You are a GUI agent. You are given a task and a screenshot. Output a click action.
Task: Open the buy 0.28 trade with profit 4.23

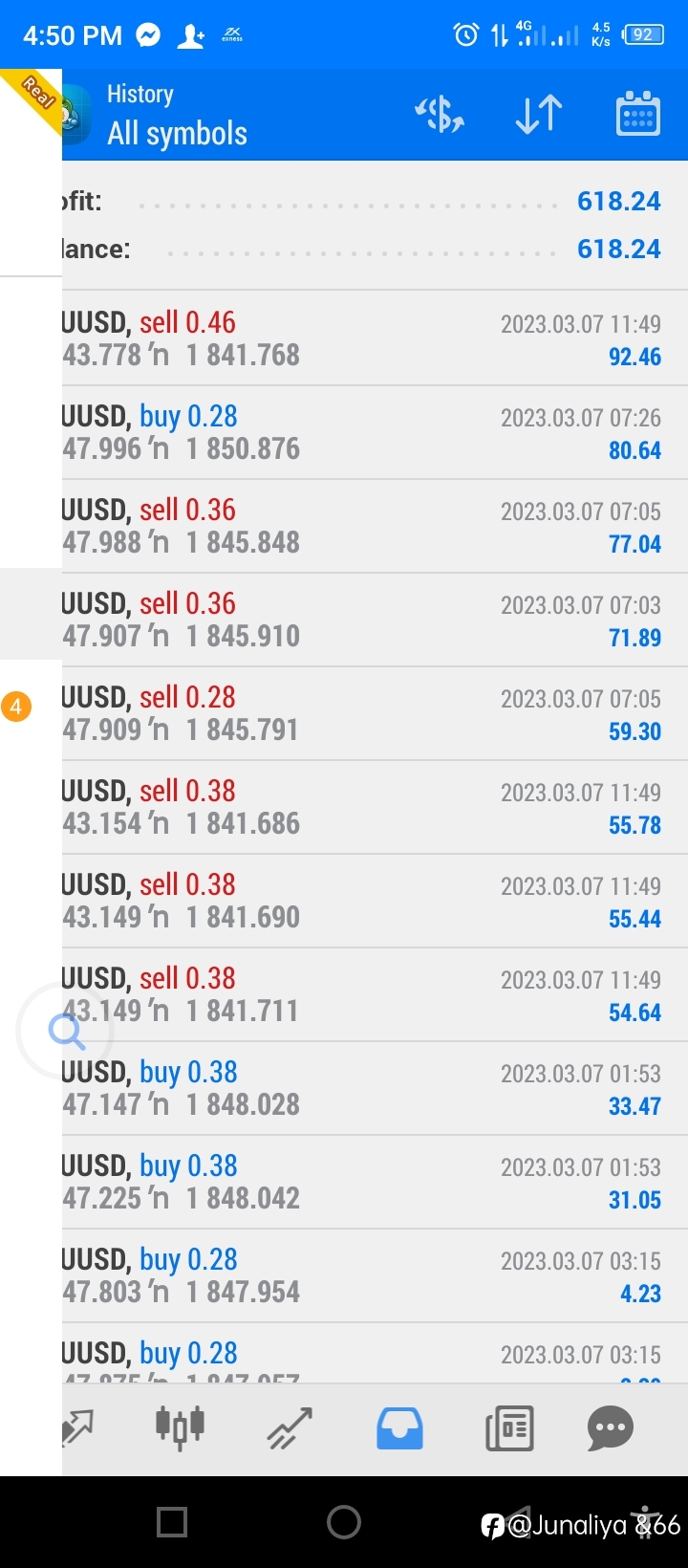coord(375,1275)
